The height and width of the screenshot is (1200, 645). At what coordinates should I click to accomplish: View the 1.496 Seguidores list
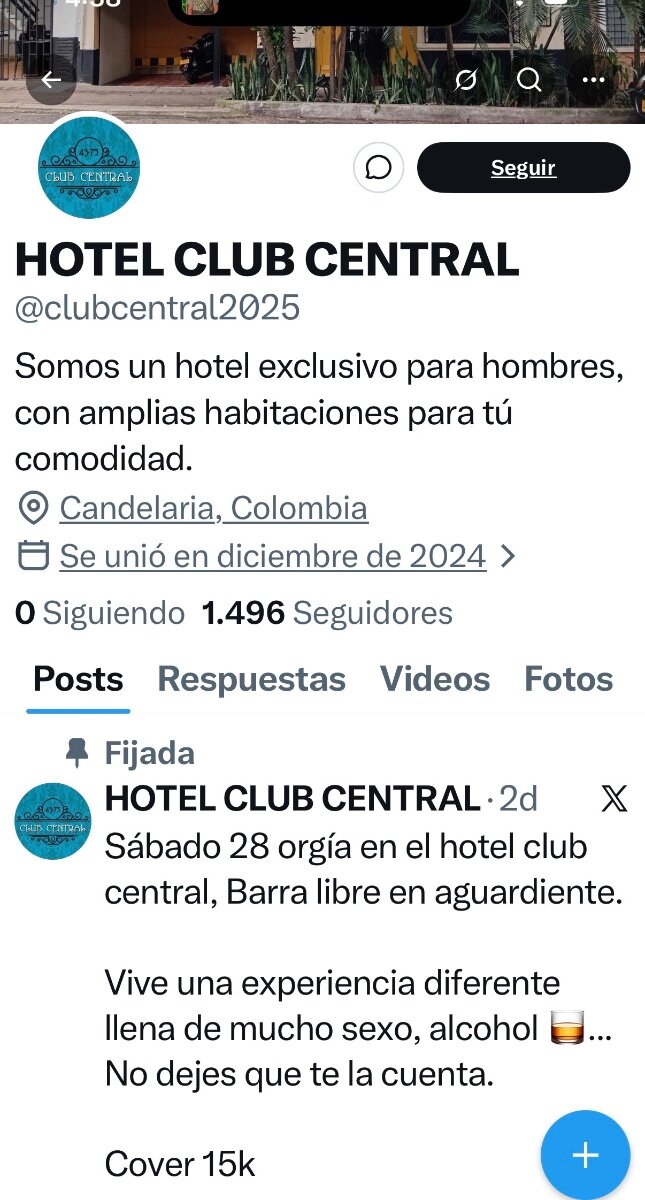point(327,613)
